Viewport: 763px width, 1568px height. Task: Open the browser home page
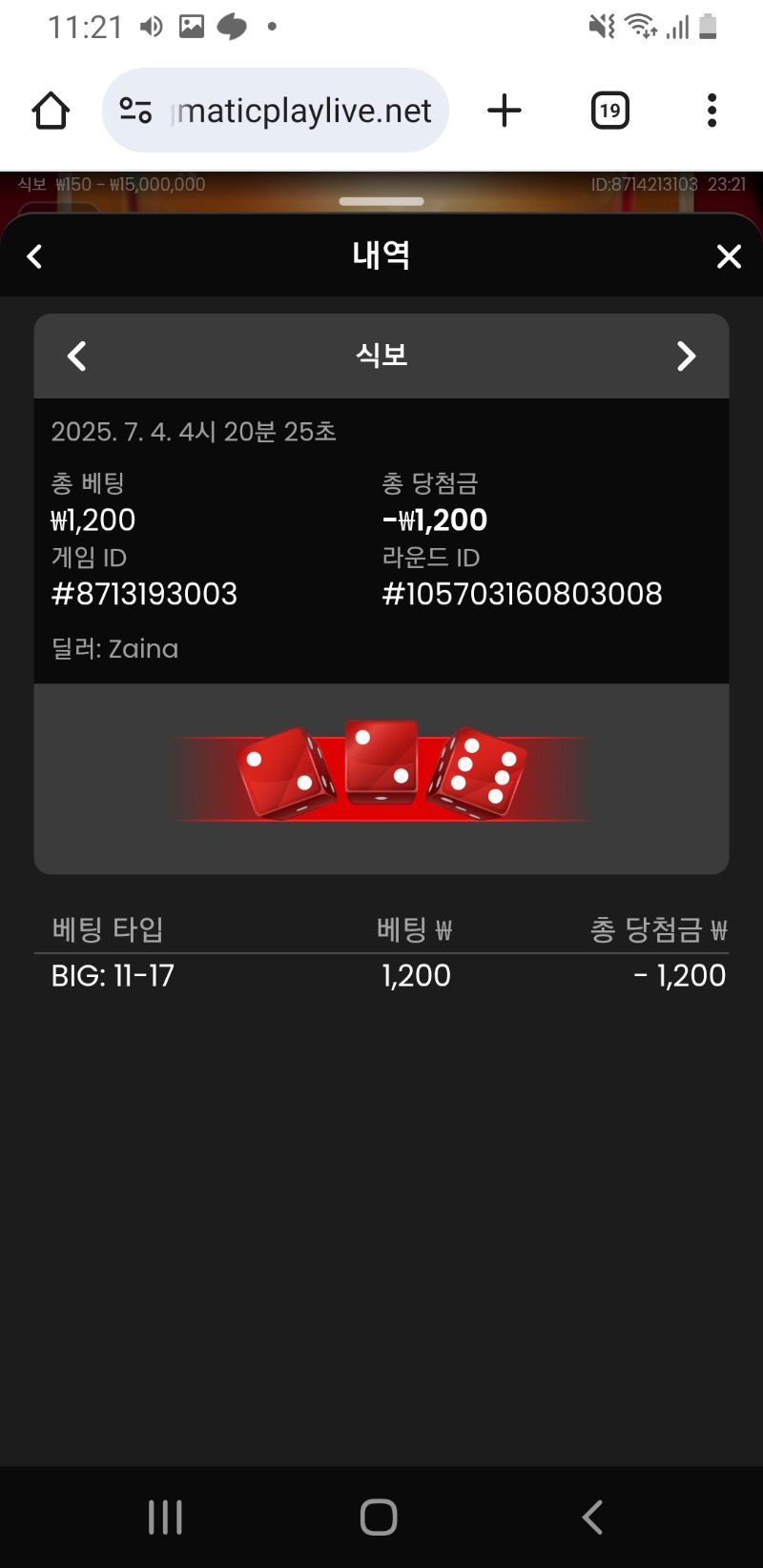click(x=51, y=111)
